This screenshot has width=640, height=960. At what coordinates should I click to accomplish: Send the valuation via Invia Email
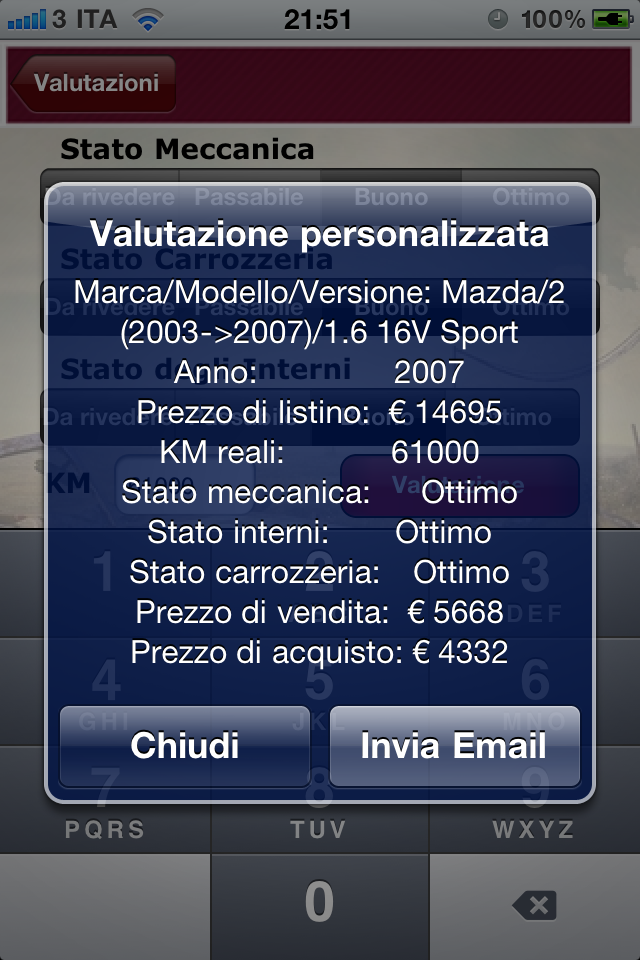pyautogui.click(x=454, y=746)
